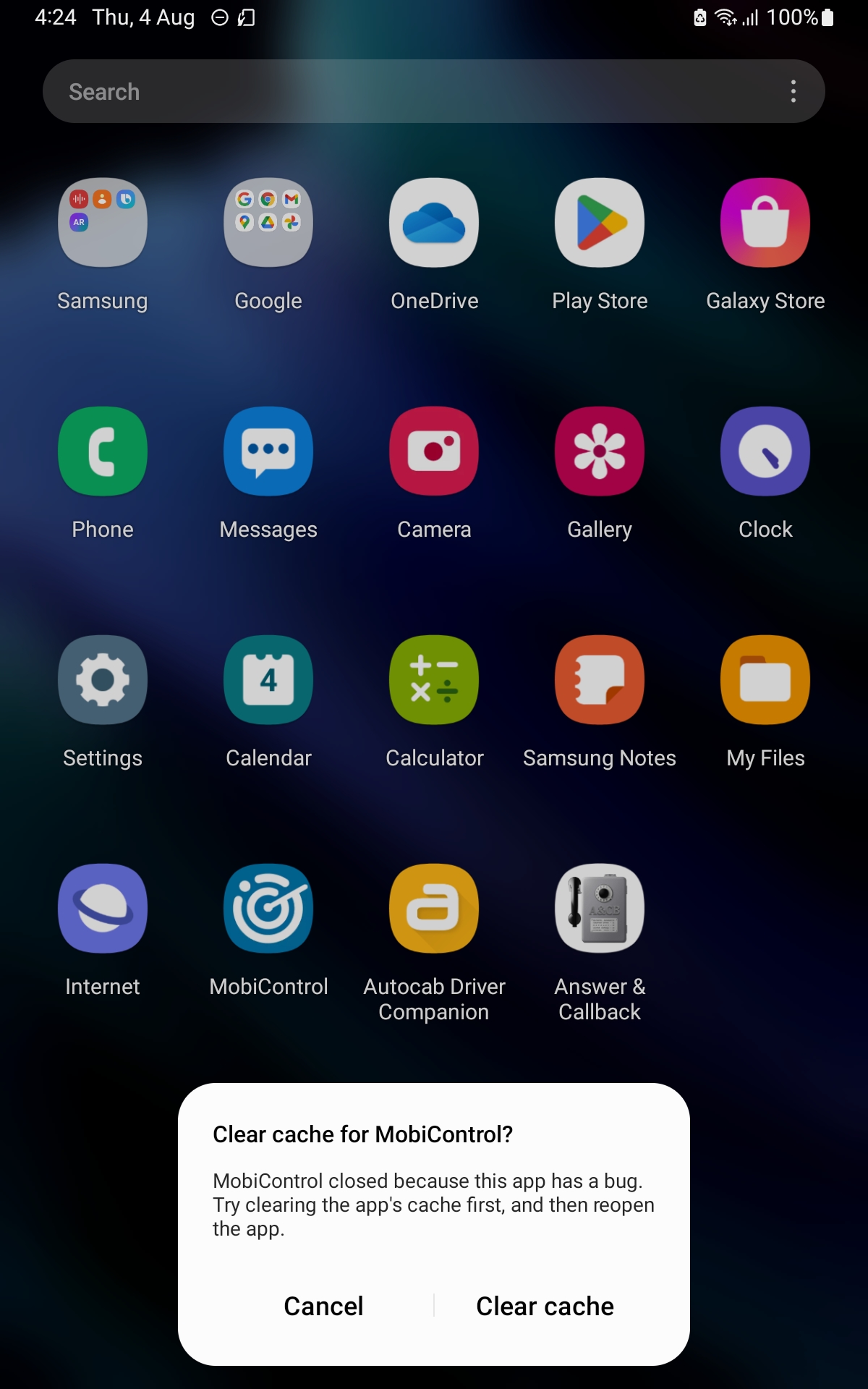
Task: Launch the Camera app
Action: [x=433, y=451]
